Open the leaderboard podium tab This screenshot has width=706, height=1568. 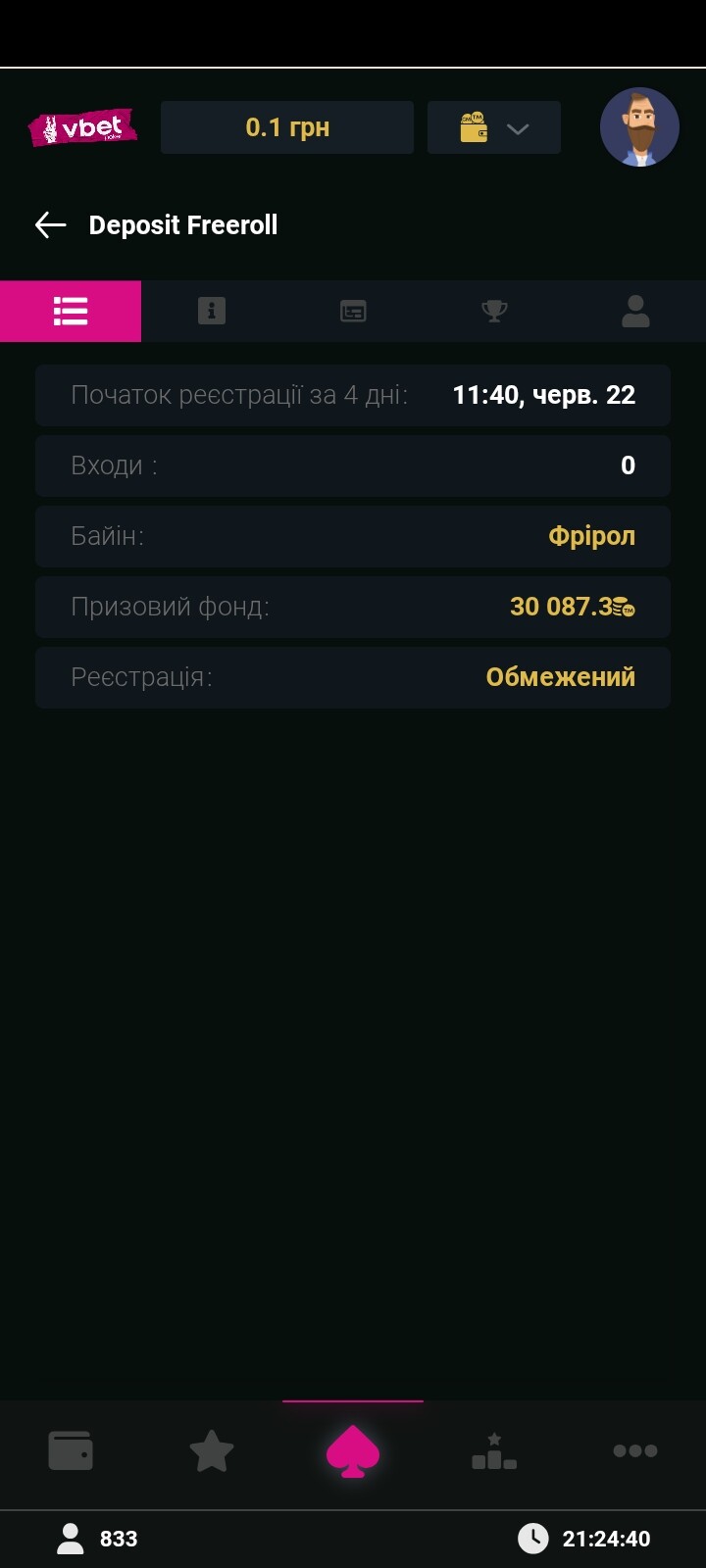coord(494,1450)
